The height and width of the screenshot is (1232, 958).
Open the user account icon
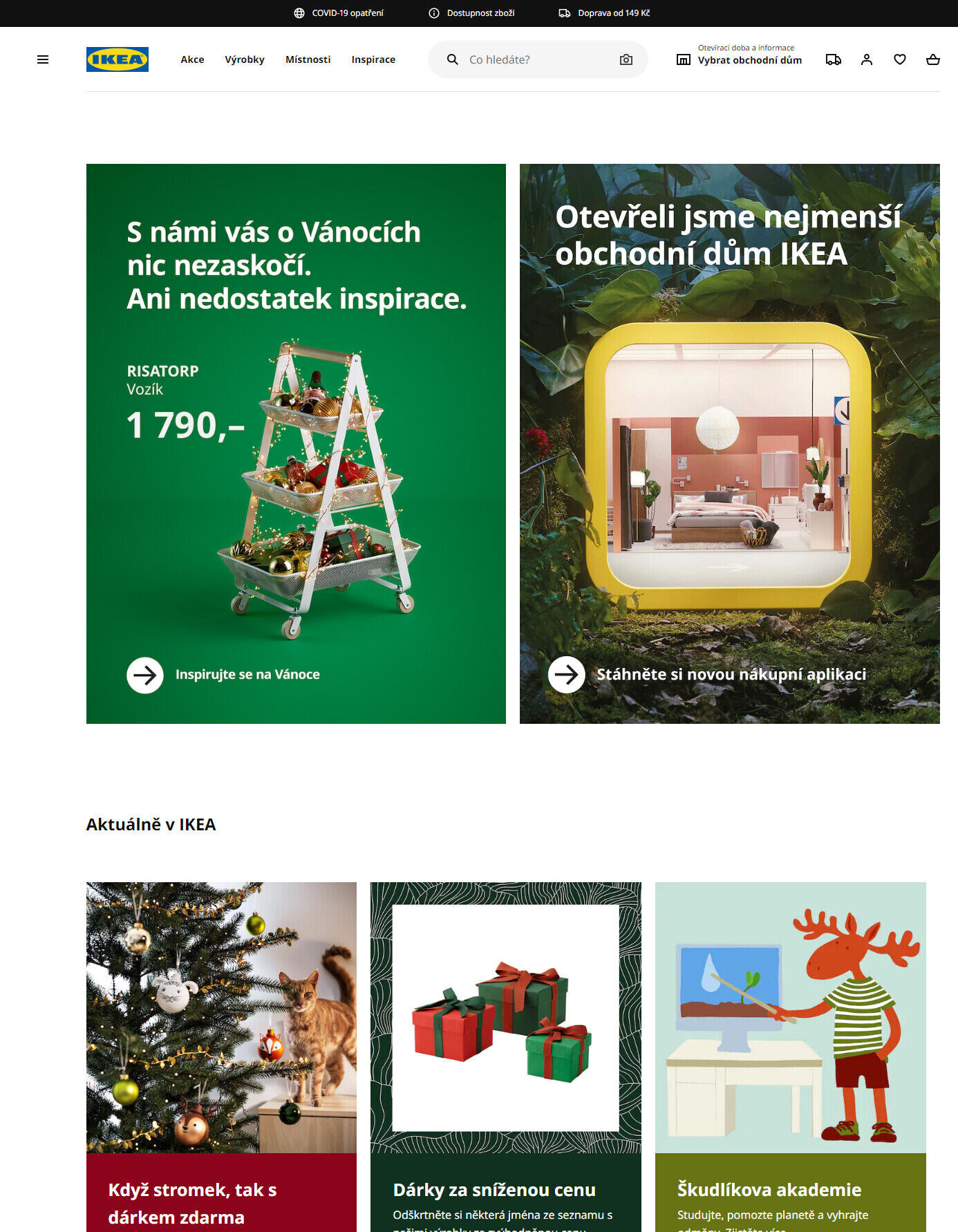coord(867,59)
